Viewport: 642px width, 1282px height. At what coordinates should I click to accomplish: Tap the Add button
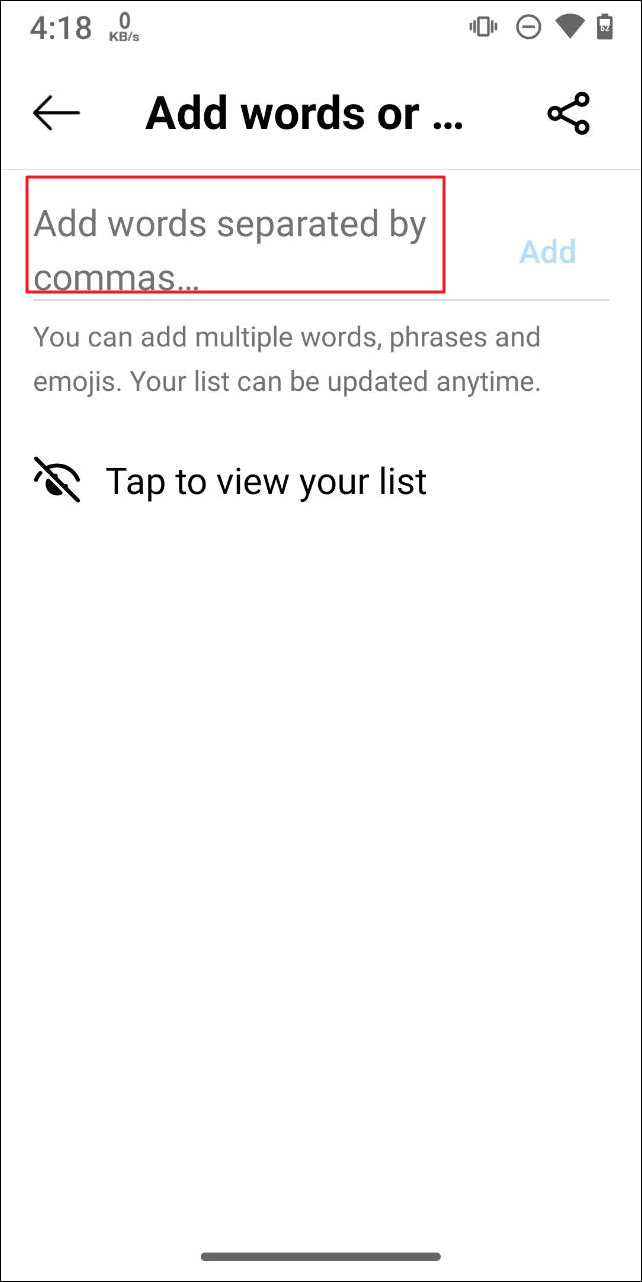pyautogui.click(x=547, y=251)
